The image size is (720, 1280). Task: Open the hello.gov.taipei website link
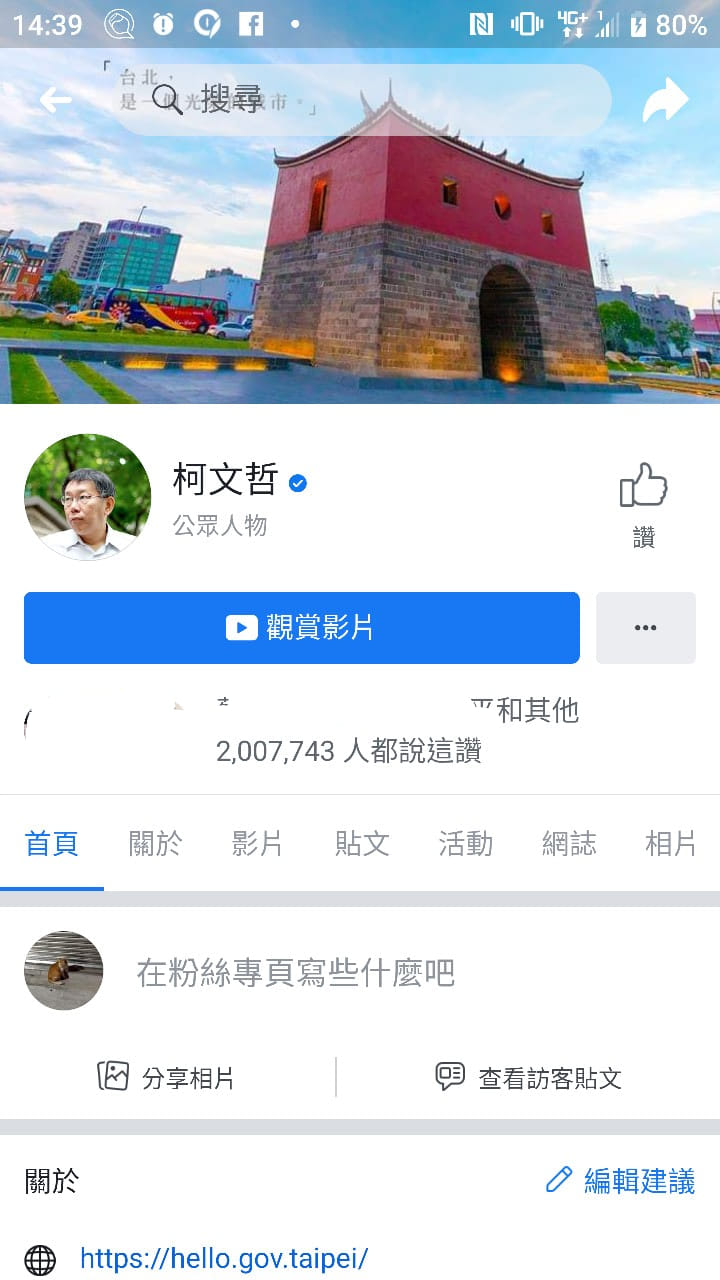[224, 1258]
